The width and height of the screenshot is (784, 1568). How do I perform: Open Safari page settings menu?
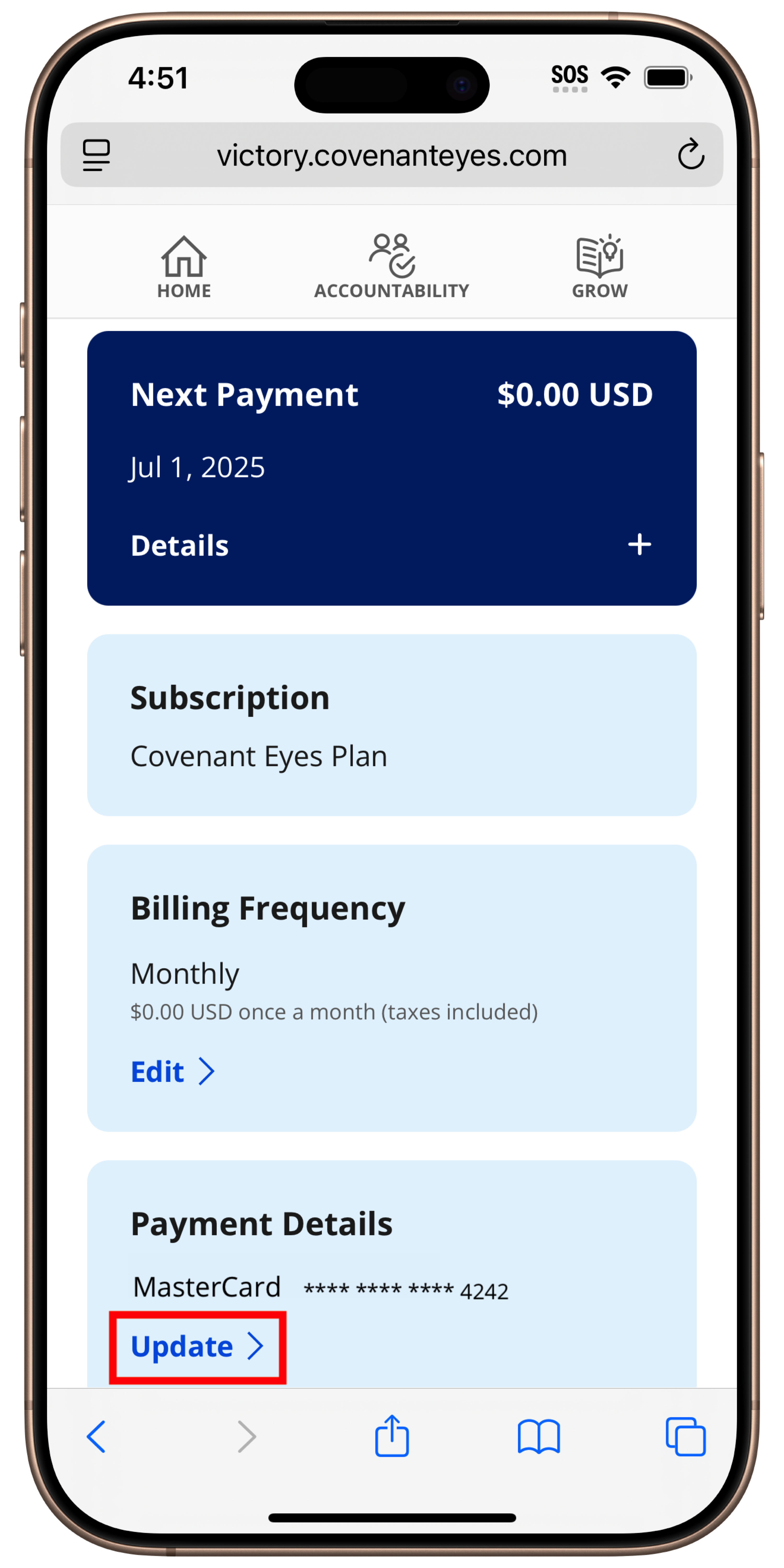tap(96, 155)
